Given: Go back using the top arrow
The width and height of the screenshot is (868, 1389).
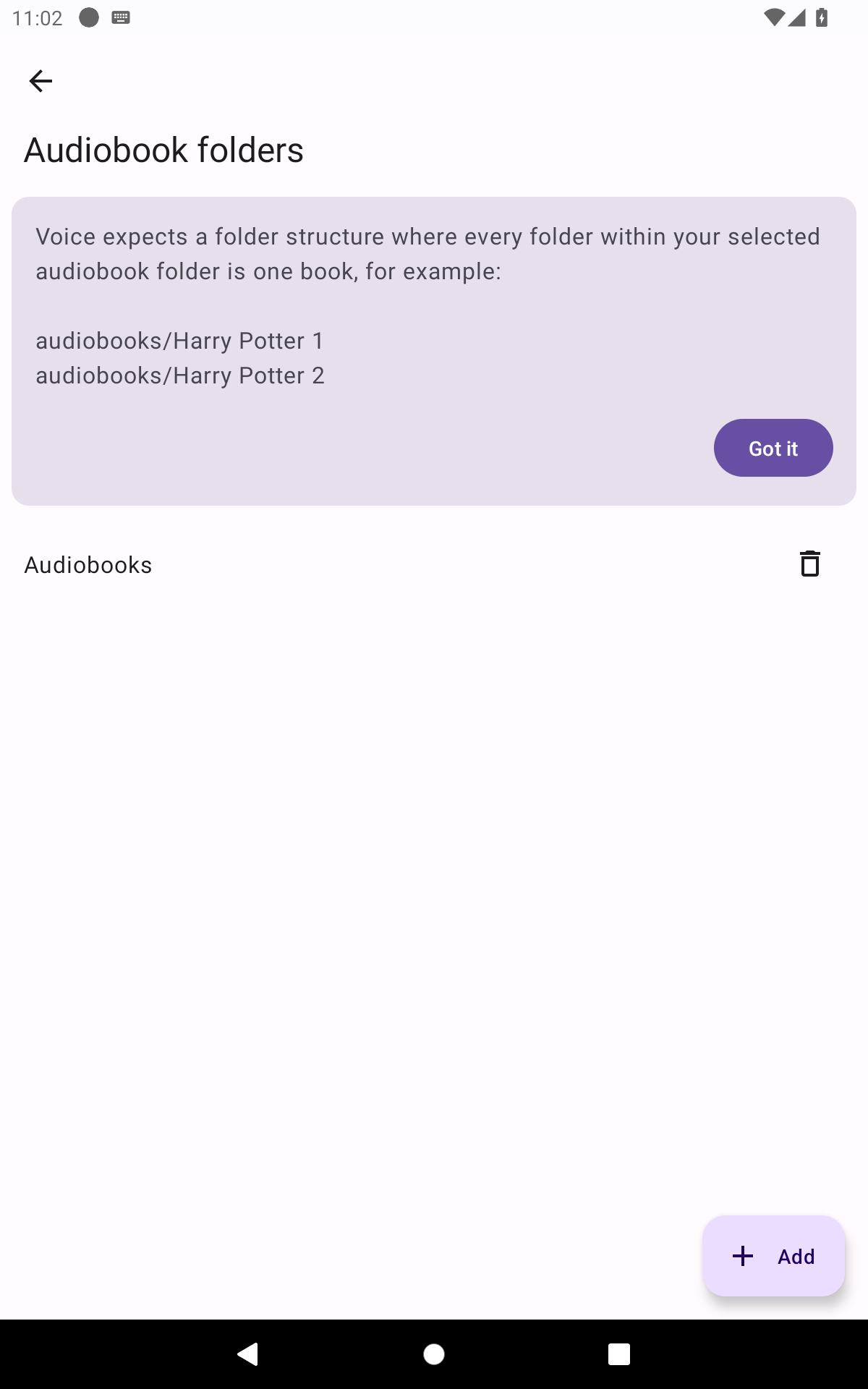Looking at the screenshot, I should click(41, 81).
